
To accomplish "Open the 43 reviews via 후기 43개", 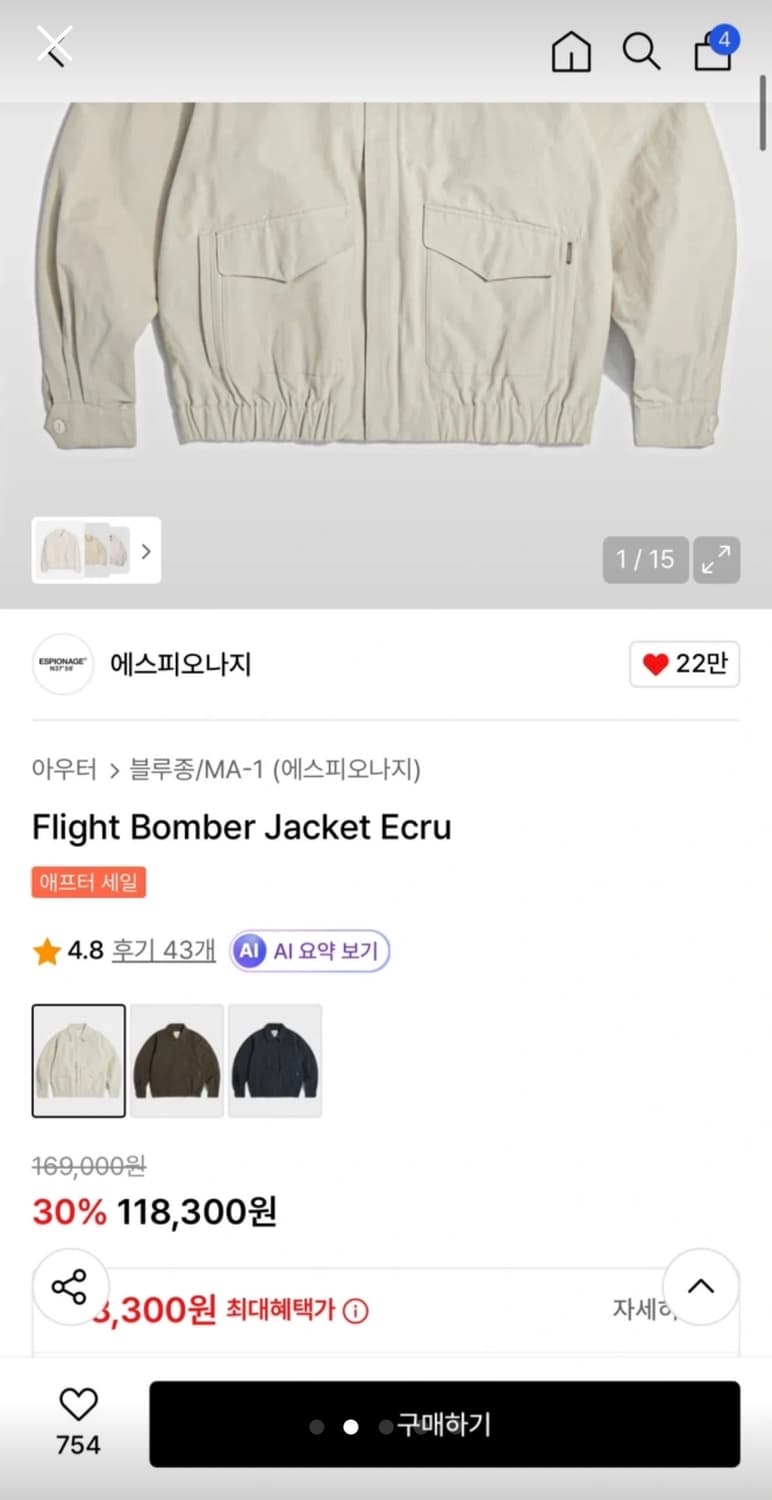I will click(x=163, y=950).
